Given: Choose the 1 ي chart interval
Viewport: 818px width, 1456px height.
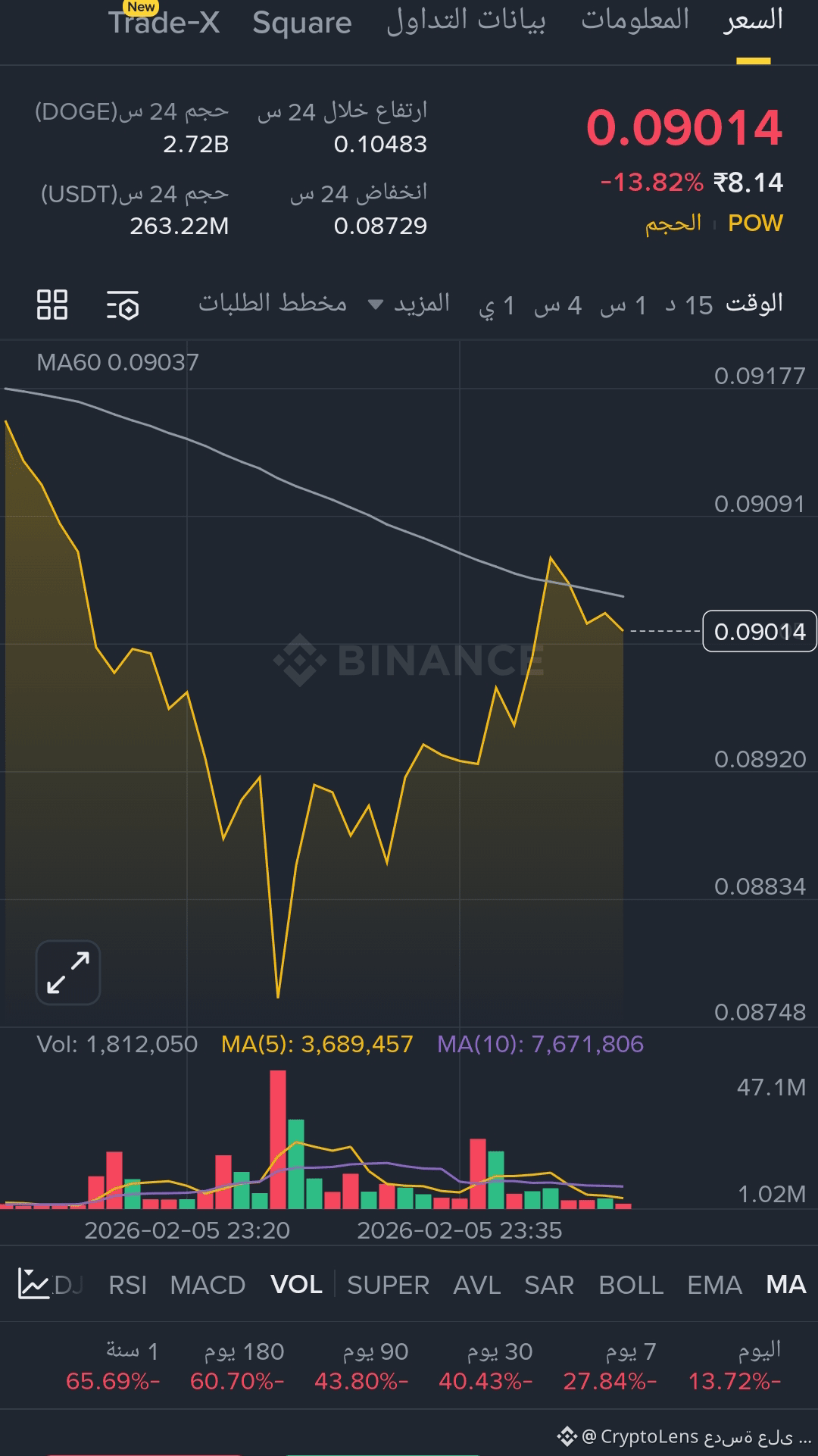Looking at the screenshot, I should [x=497, y=305].
